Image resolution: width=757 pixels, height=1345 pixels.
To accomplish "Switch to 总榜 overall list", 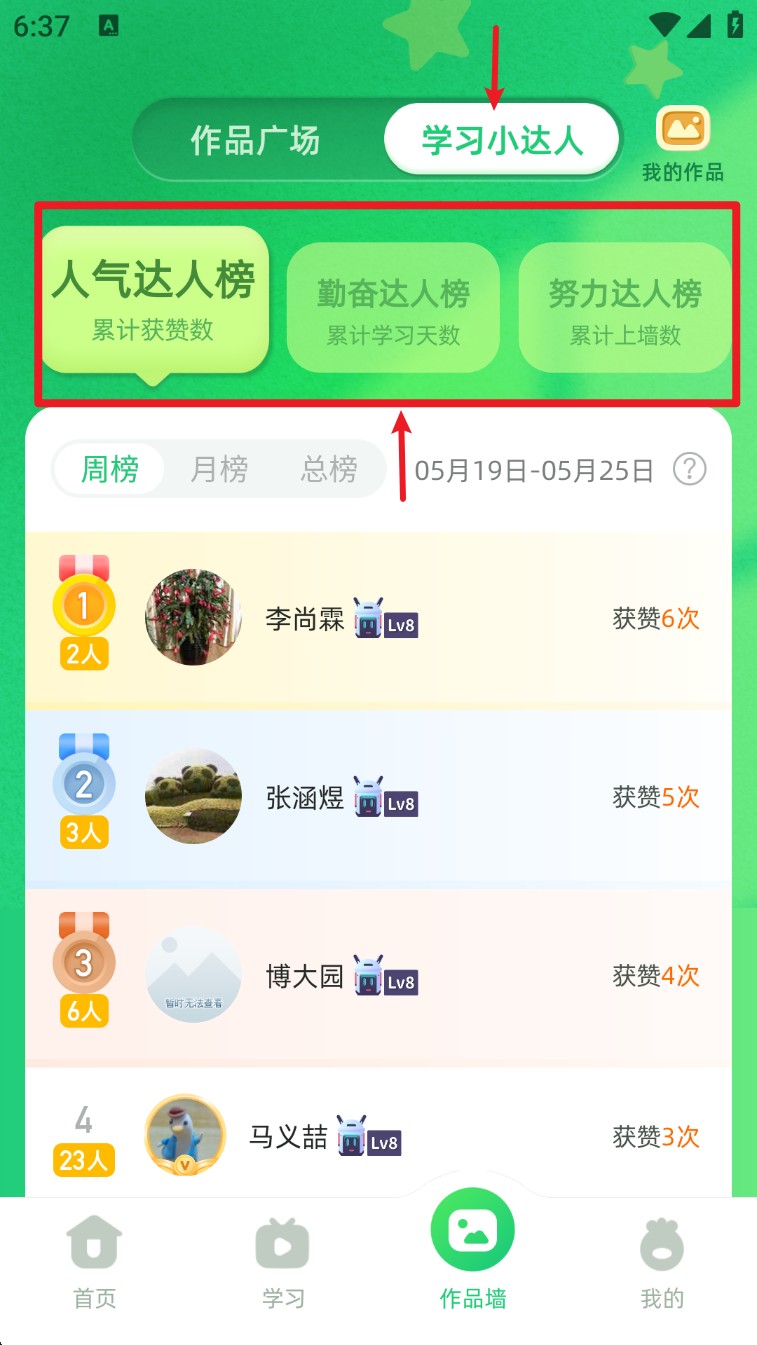I will coord(329,469).
